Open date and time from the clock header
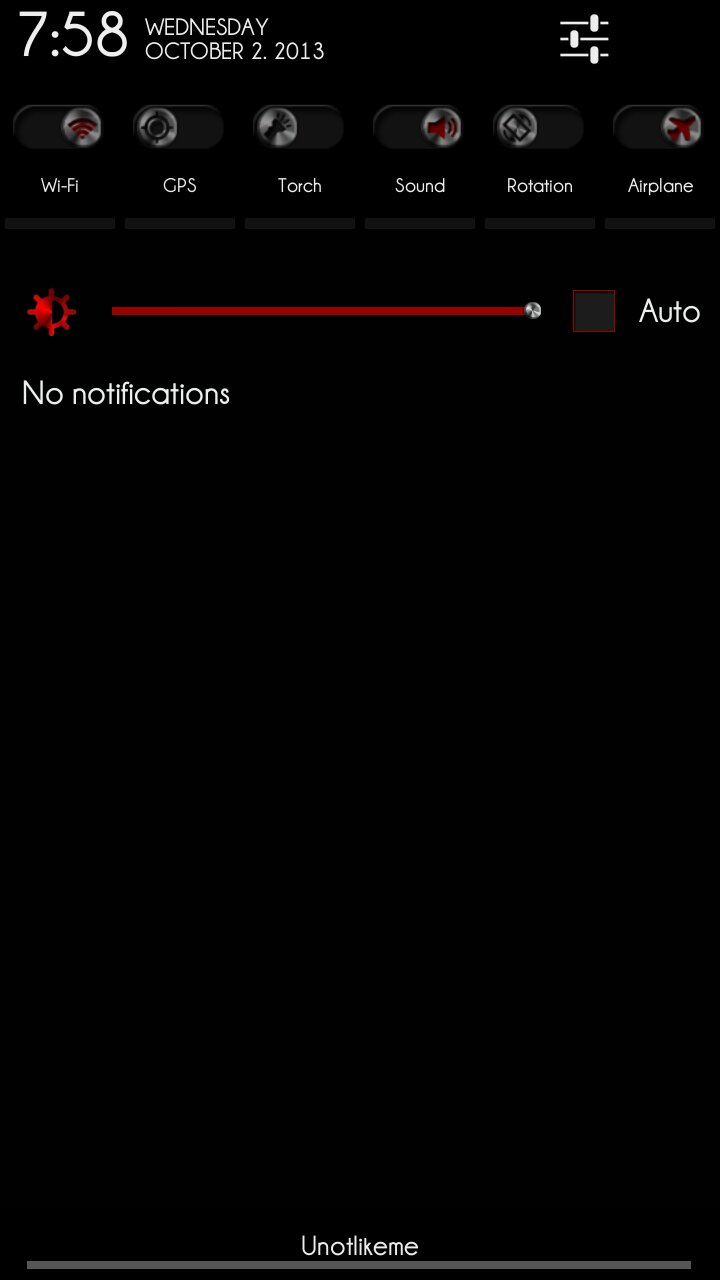This screenshot has height=1280, width=720. pyautogui.click(x=73, y=36)
